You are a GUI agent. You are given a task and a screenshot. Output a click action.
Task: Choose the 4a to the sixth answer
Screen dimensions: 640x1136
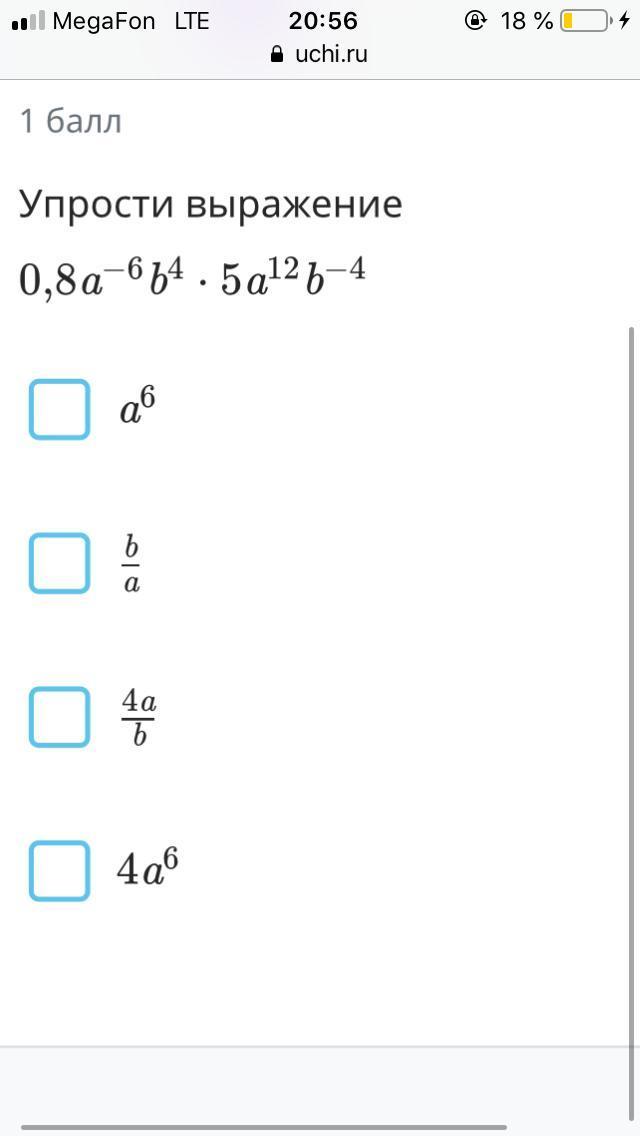click(x=59, y=871)
